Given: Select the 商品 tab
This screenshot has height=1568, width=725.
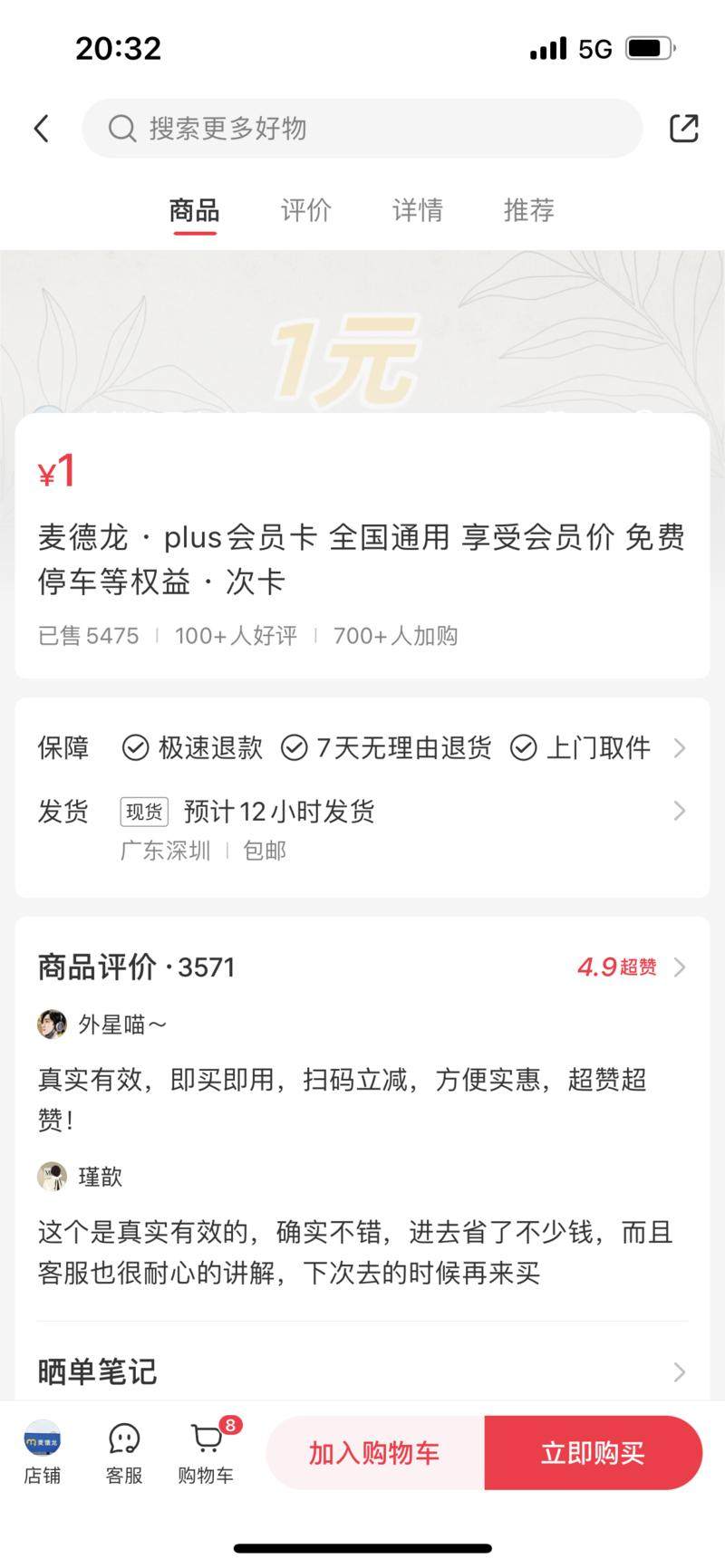Looking at the screenshot, I should coord(195,210).
